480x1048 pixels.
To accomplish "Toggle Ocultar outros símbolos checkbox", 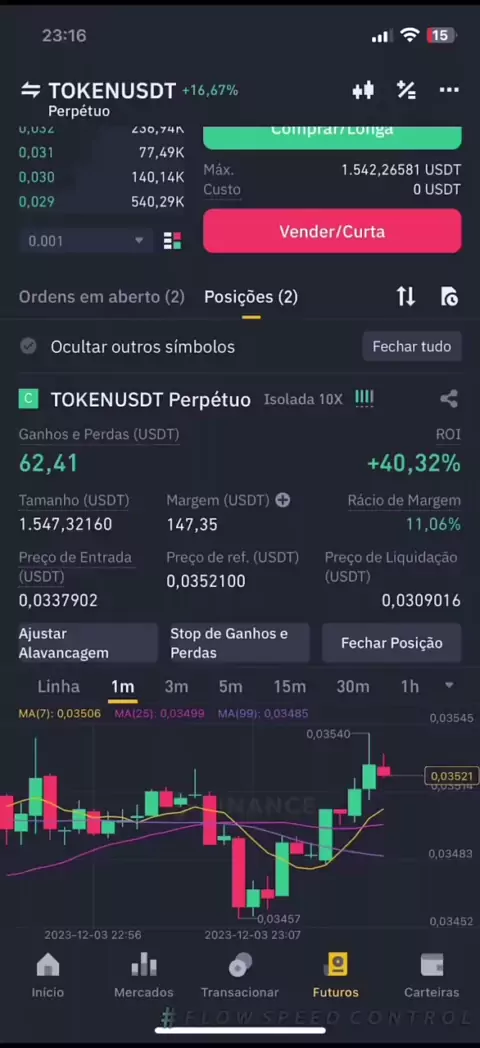I will 28,346.
